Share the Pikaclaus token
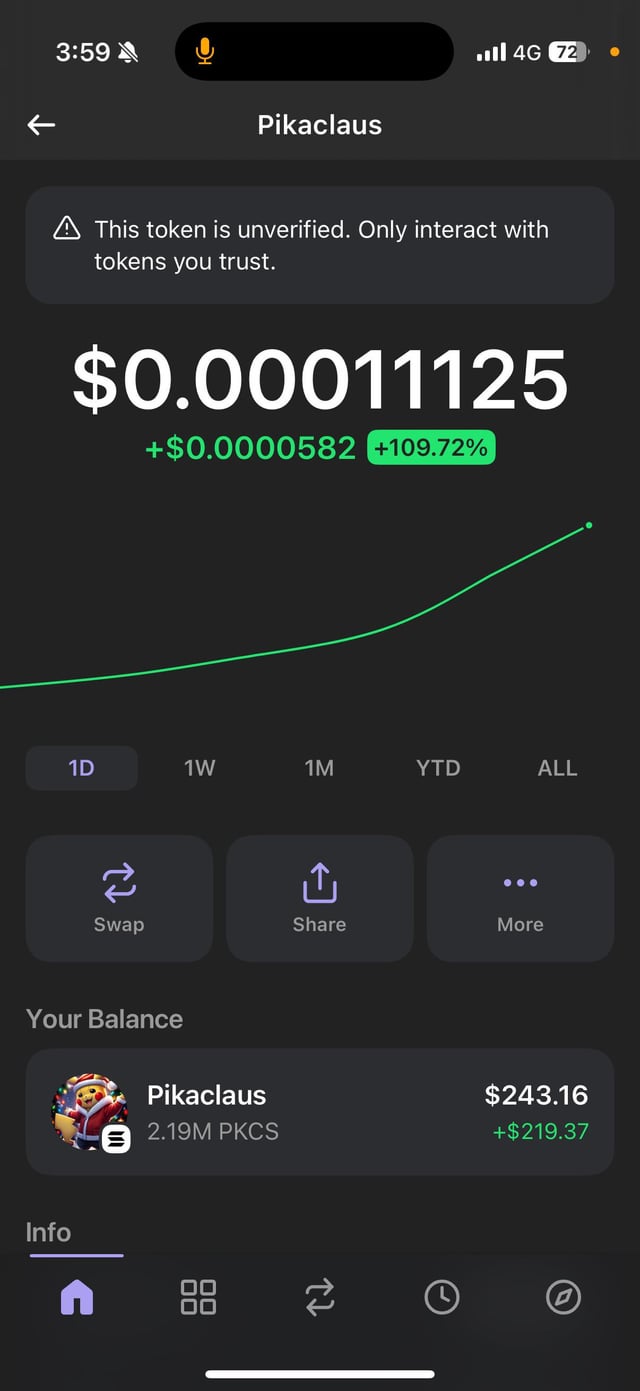Screen dimensions: 640x1391 point(319,898)
